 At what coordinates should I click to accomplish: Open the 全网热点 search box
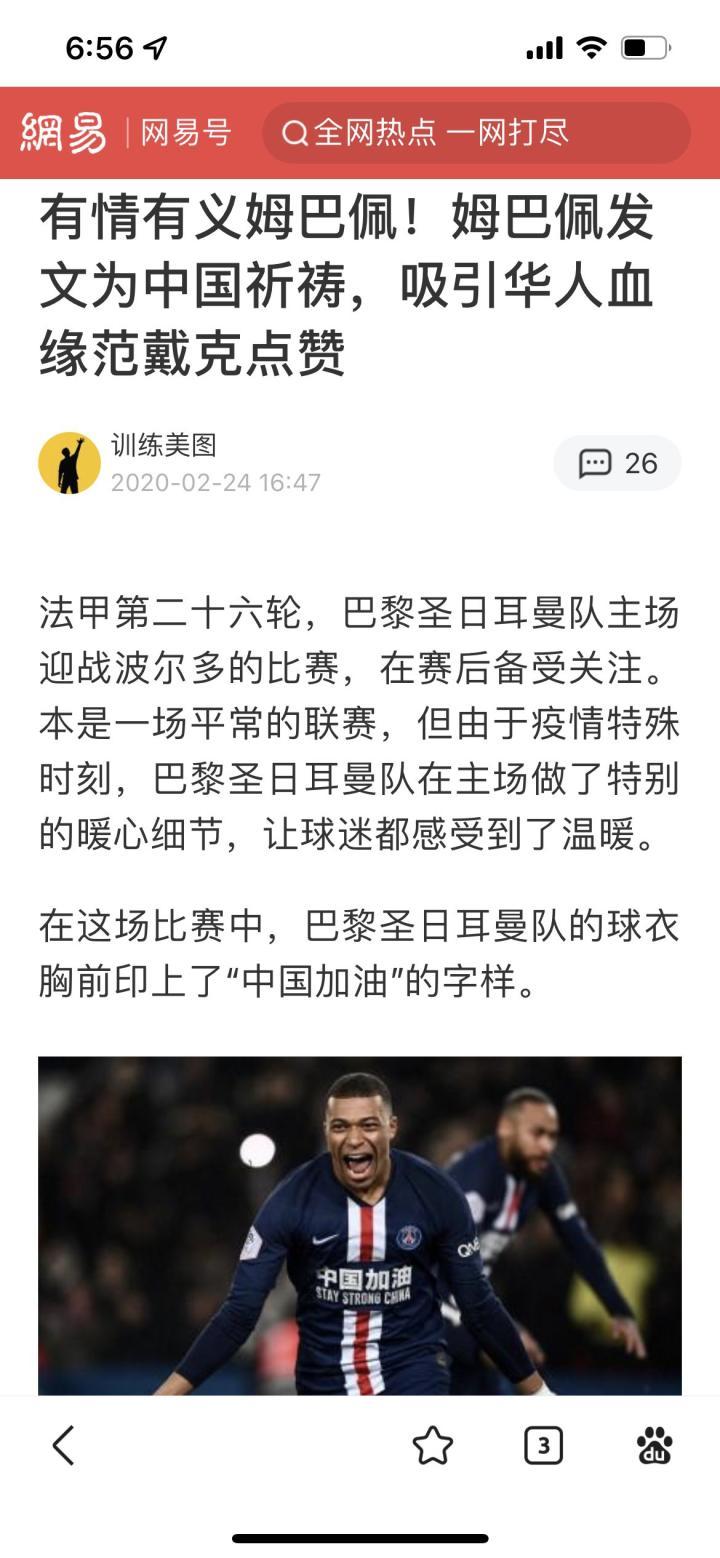[x=475, y=132]
